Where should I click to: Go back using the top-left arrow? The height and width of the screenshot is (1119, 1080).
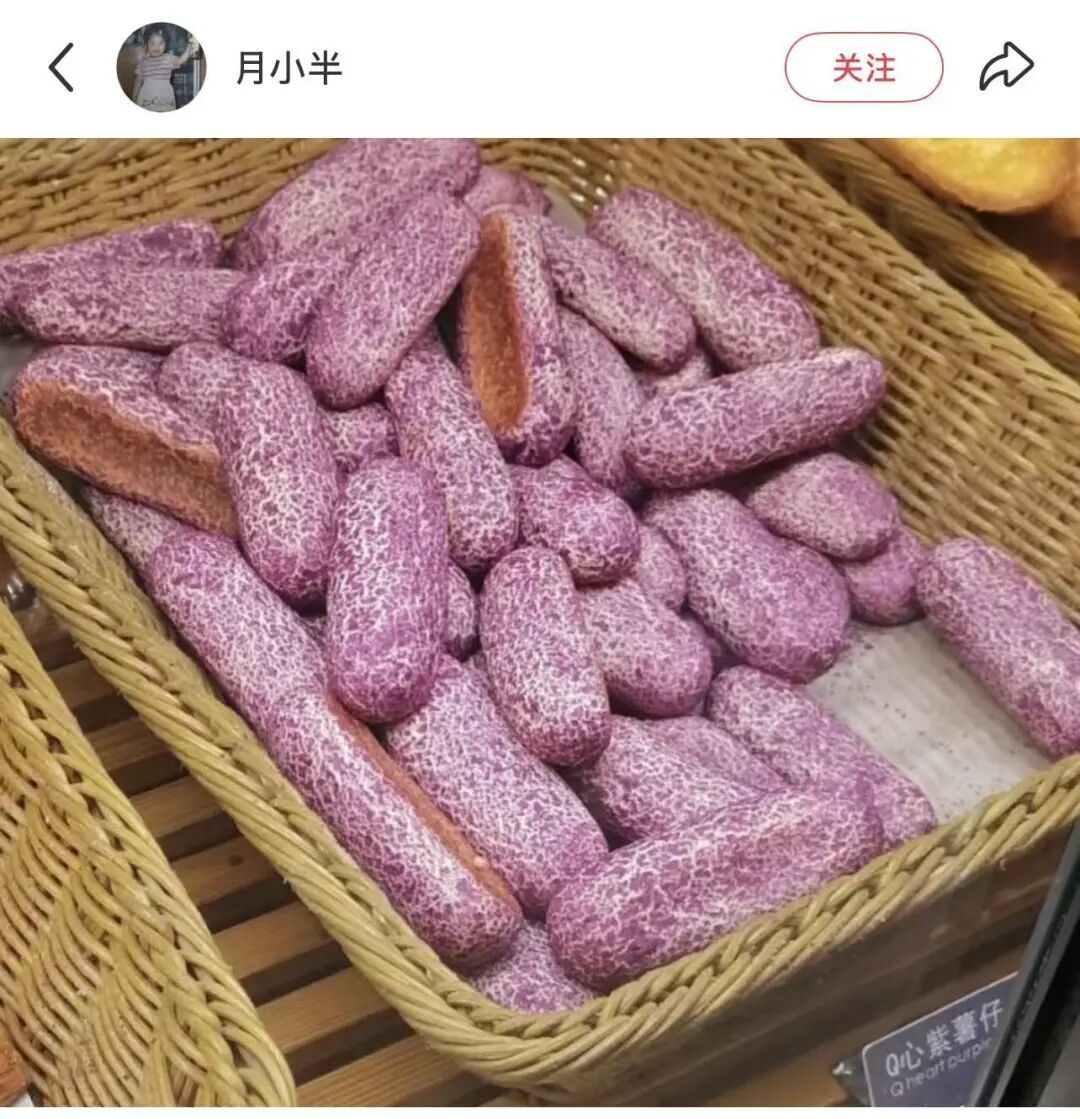(x=62, y=68)
